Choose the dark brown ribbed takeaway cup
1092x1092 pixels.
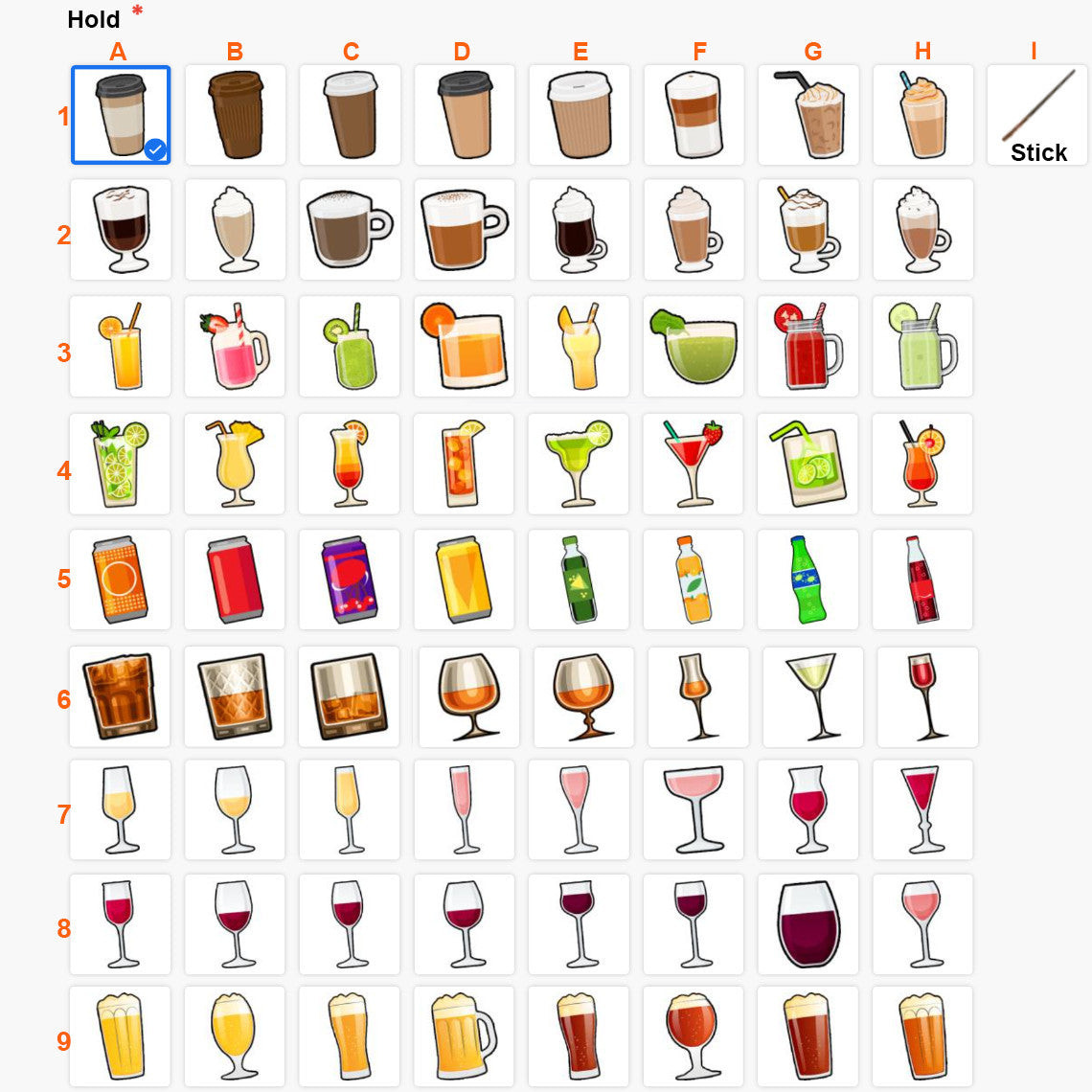coord(235,115)
